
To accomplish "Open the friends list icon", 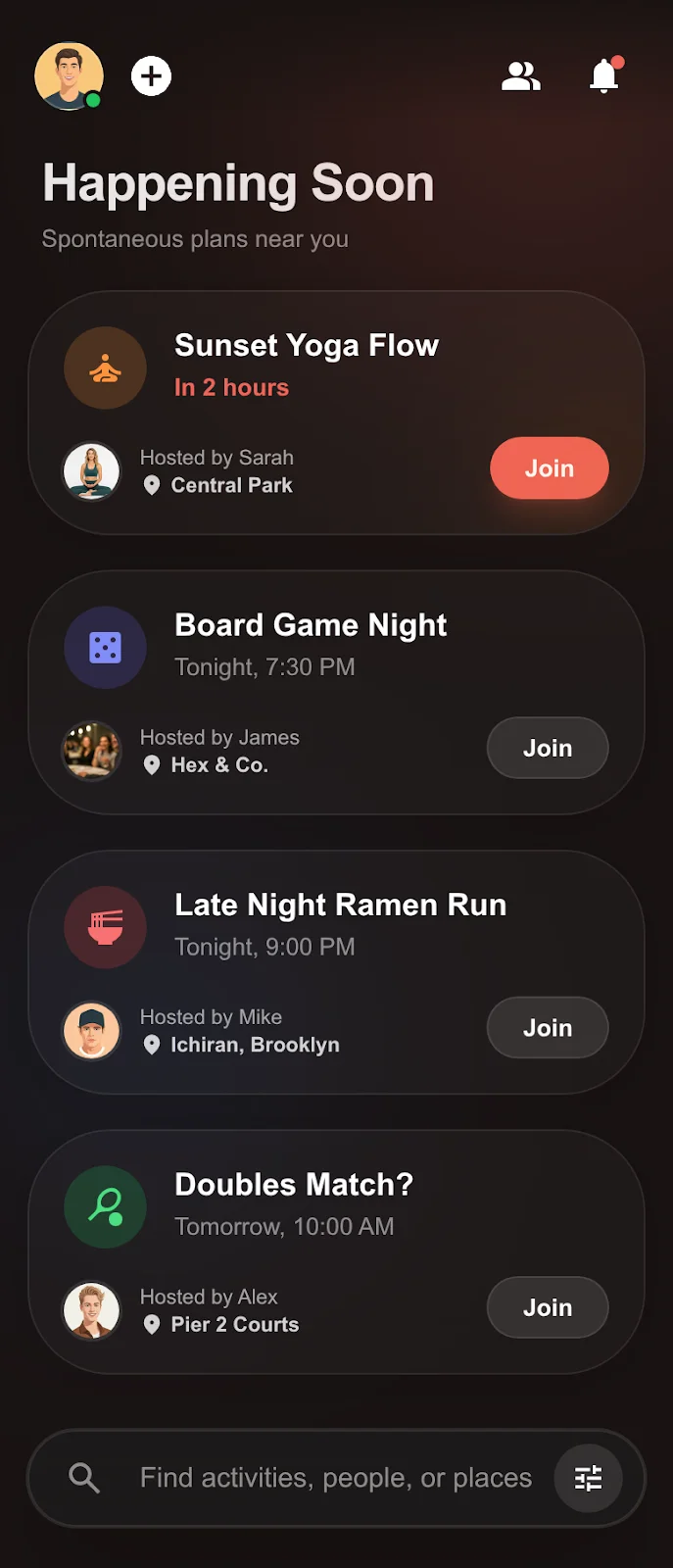I will (520, 76).
